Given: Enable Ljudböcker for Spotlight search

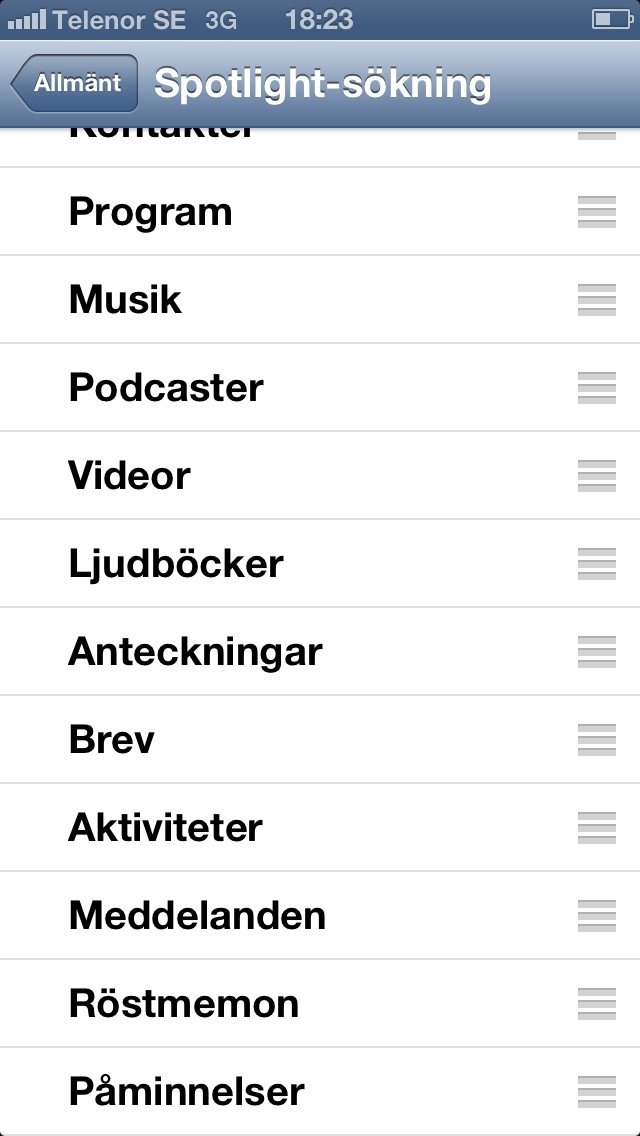Looking at the screenshot, I should (176, 564).
